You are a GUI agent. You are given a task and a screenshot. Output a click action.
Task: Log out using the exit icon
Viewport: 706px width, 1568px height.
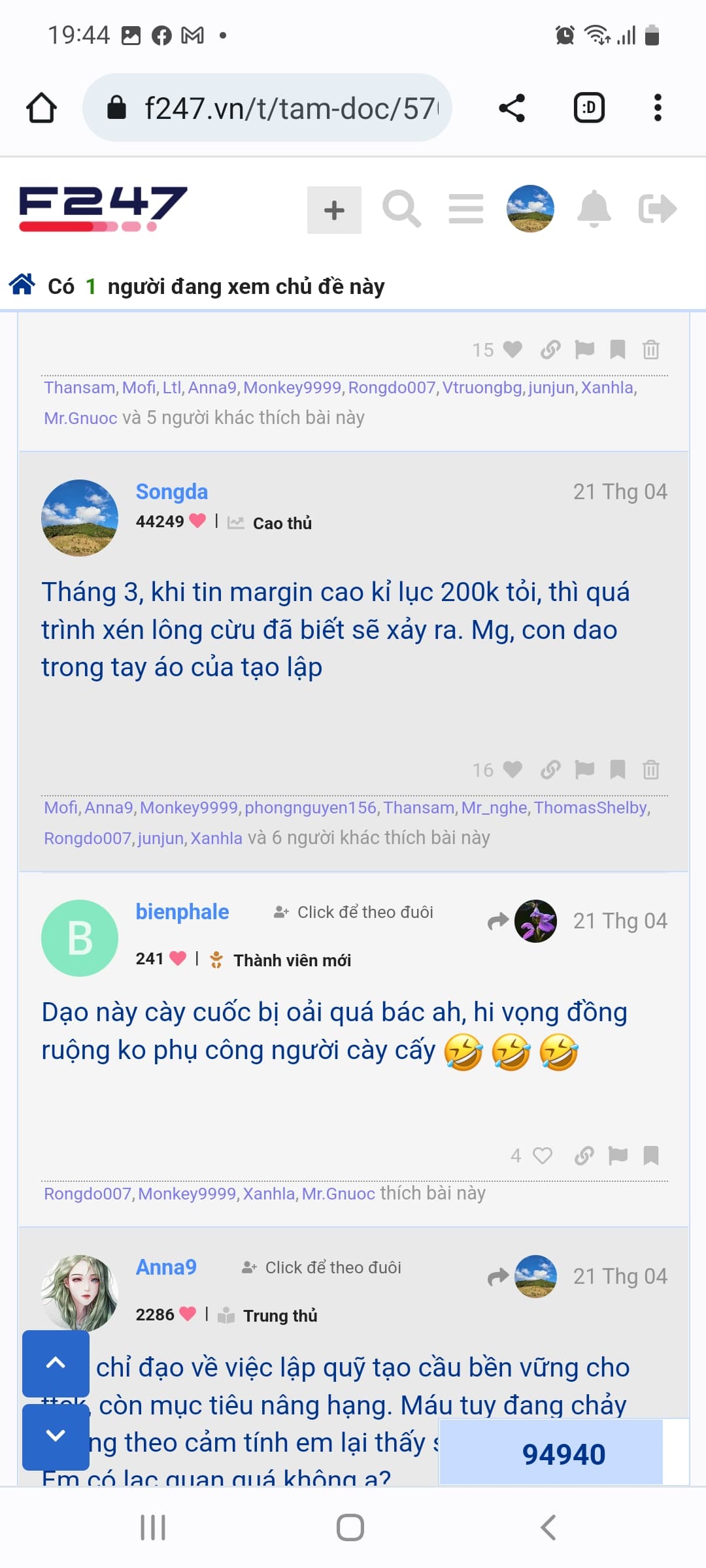point(657,209)
